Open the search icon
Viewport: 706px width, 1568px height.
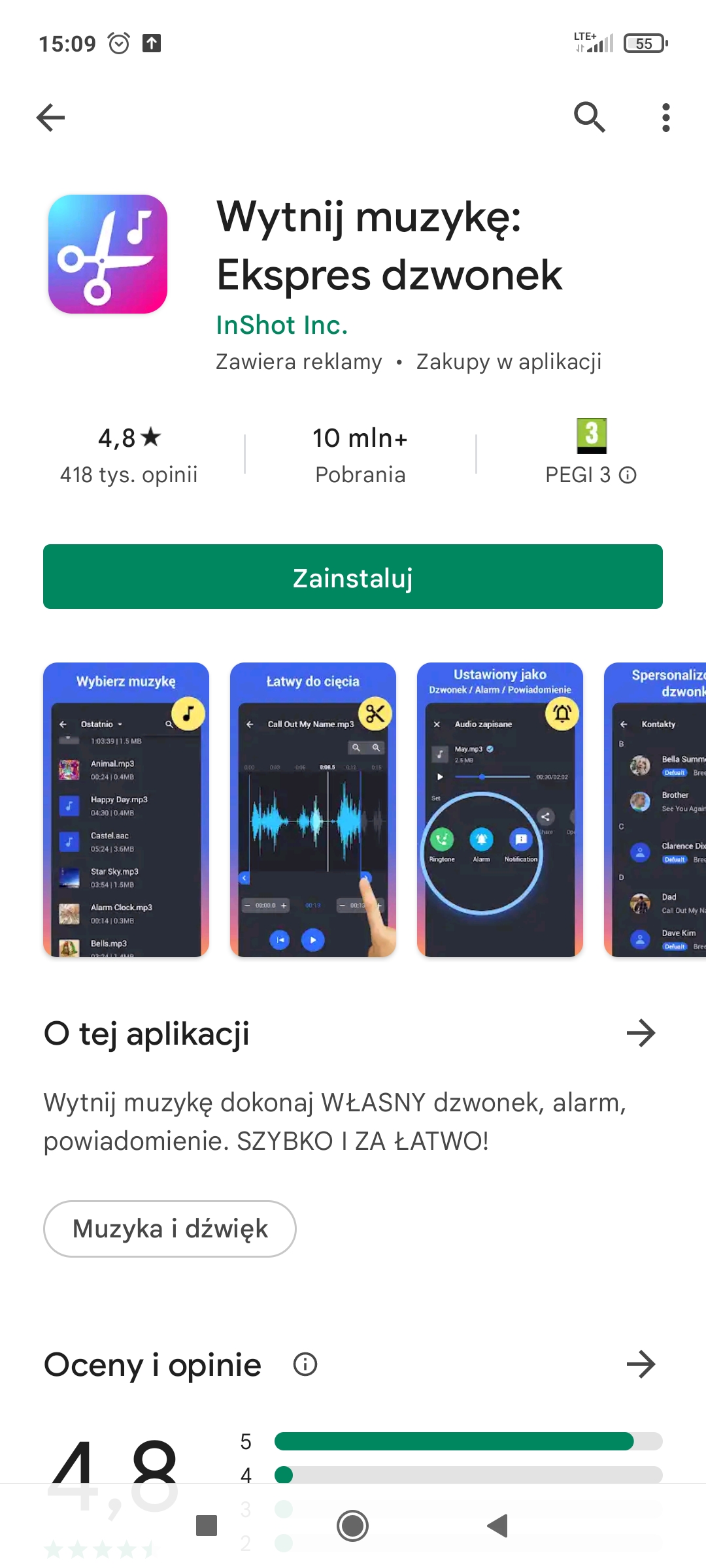(x=589, y=118)
